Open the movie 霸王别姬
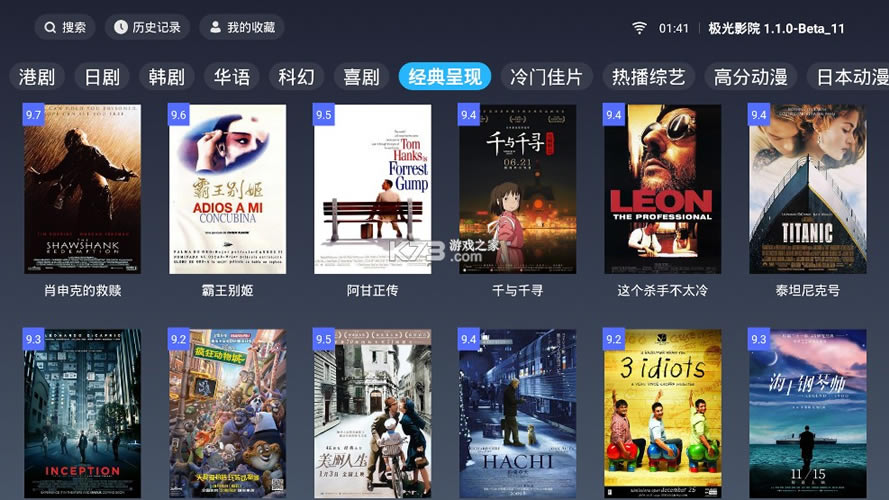 point(228,189)
